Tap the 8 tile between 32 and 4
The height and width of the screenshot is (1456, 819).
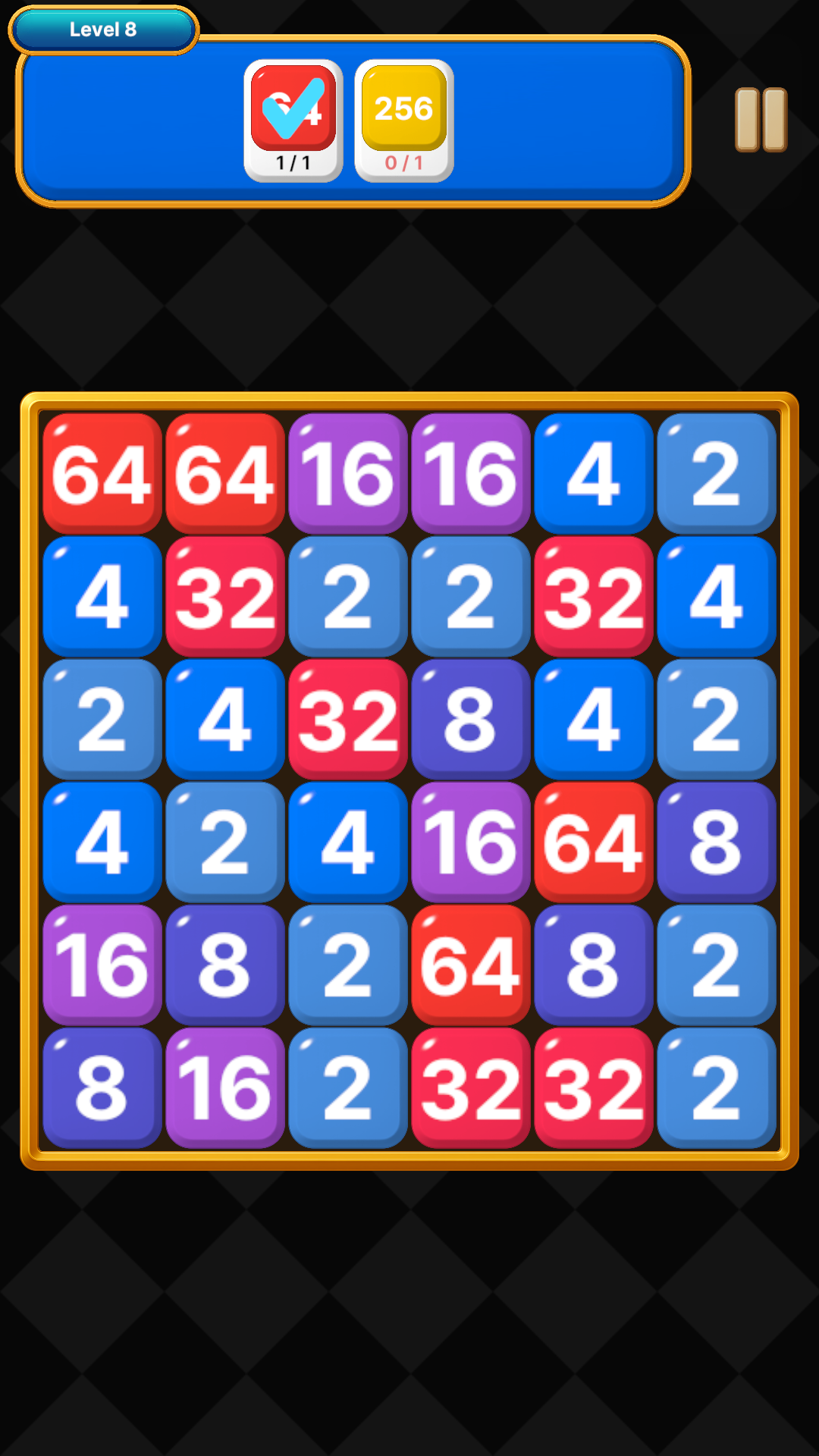[470, 719]
